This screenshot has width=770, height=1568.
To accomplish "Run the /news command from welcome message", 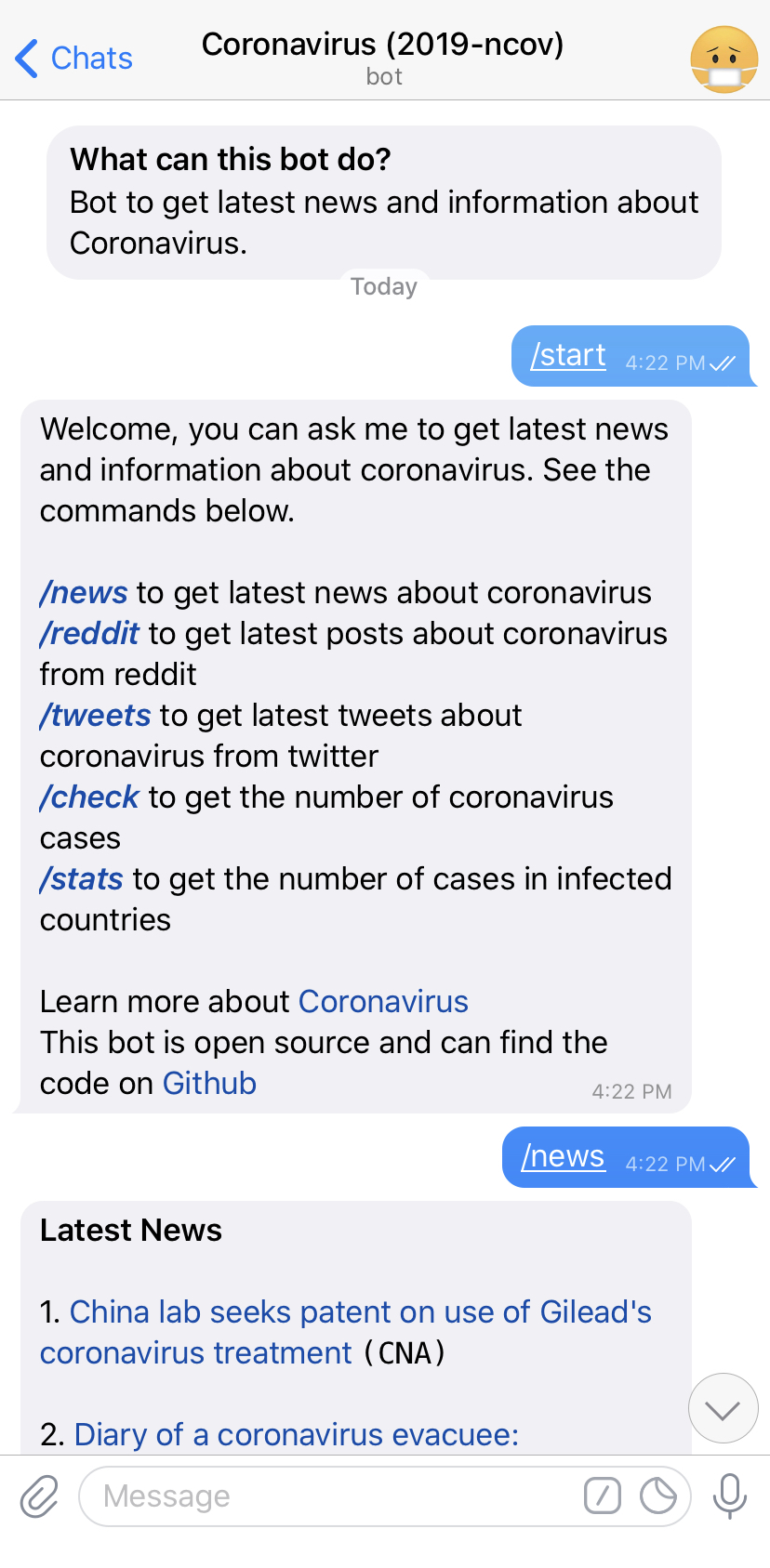I will pos(84,593).
